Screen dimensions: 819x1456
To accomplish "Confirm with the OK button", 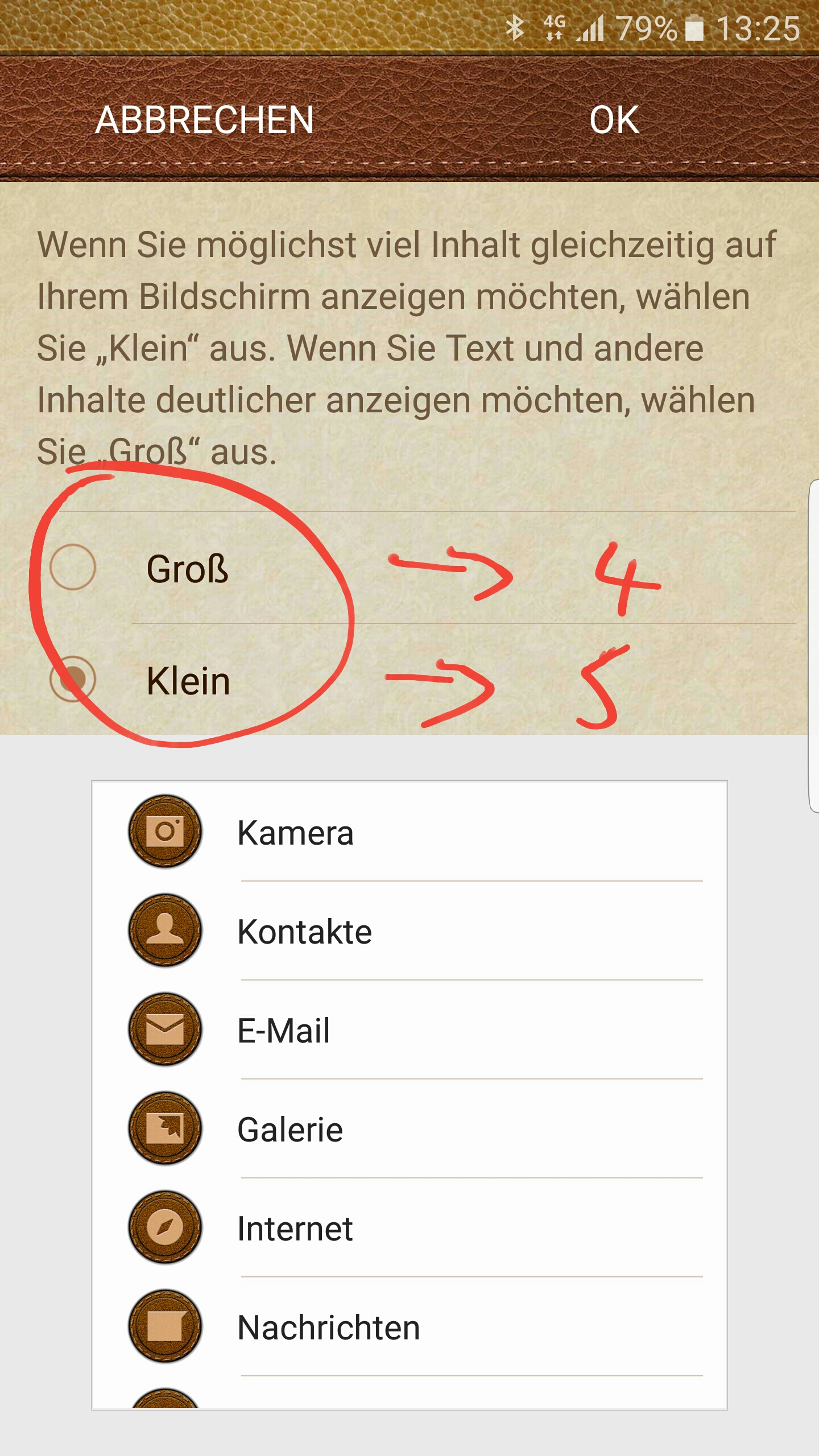I will (x=614, y=120).
